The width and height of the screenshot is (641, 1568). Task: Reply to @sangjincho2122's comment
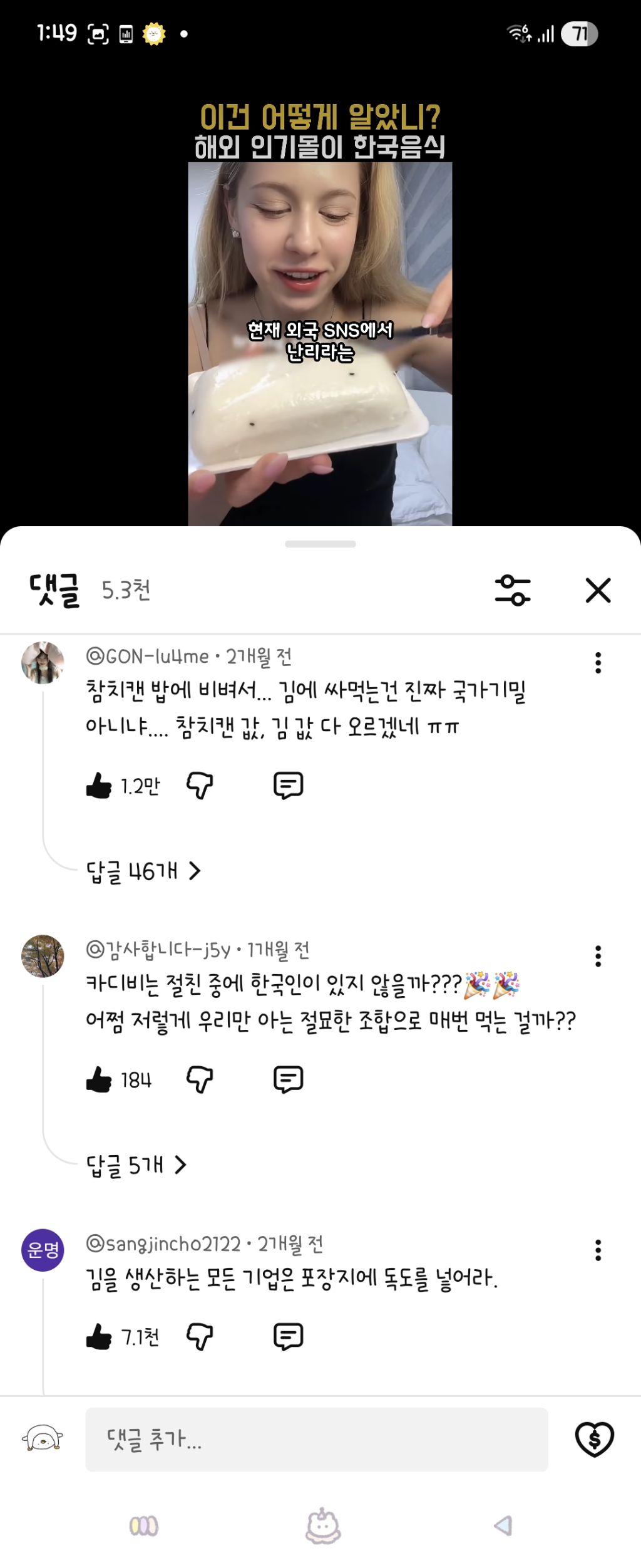(288, 1337)
